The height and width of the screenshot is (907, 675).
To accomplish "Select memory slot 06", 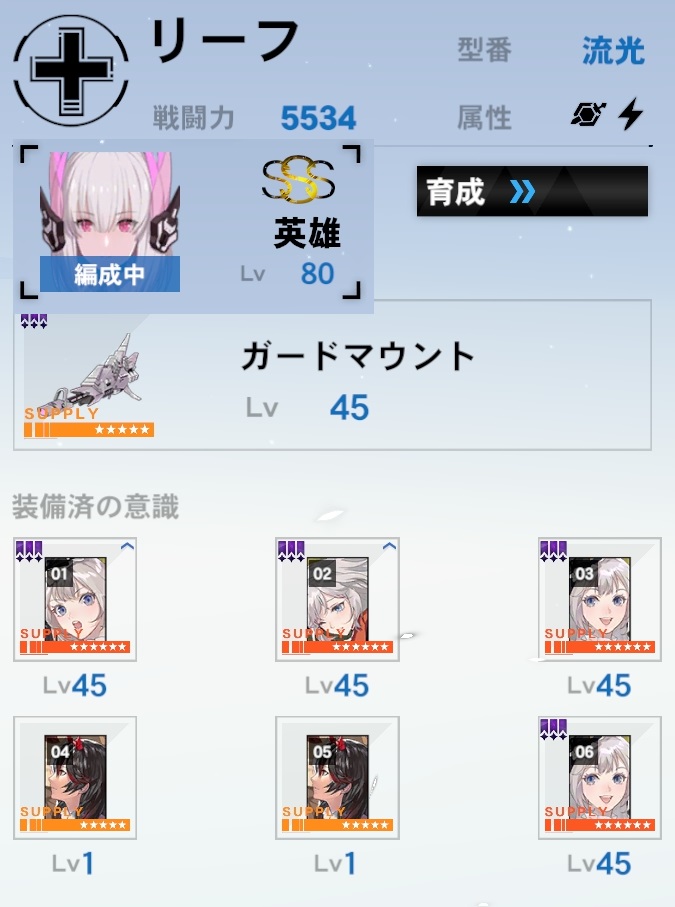I will (599, 778).
